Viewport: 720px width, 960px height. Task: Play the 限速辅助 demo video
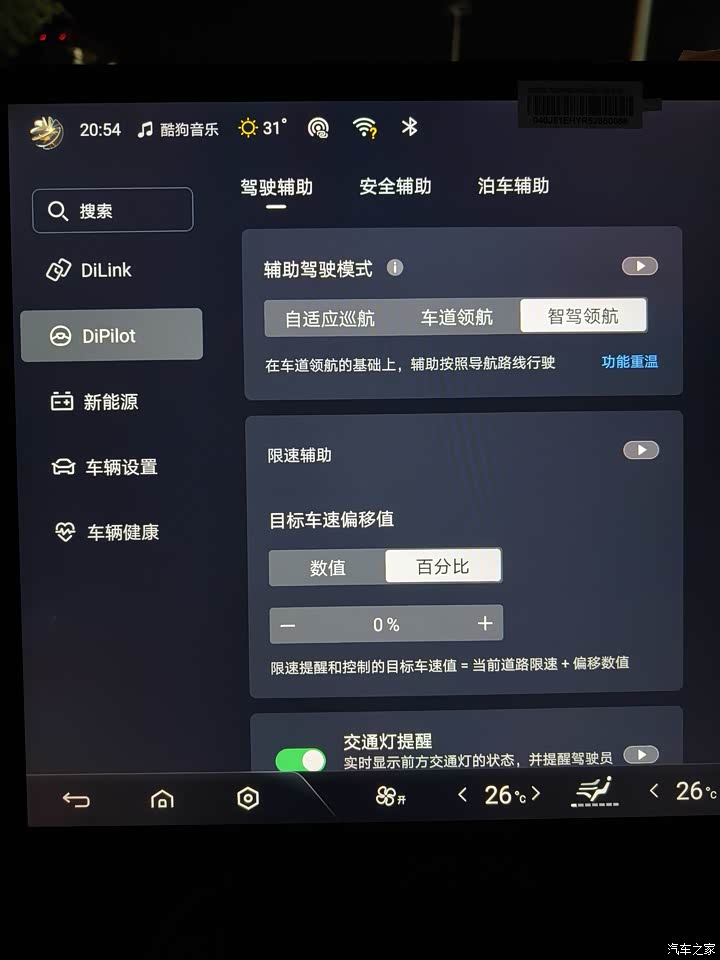640,450
